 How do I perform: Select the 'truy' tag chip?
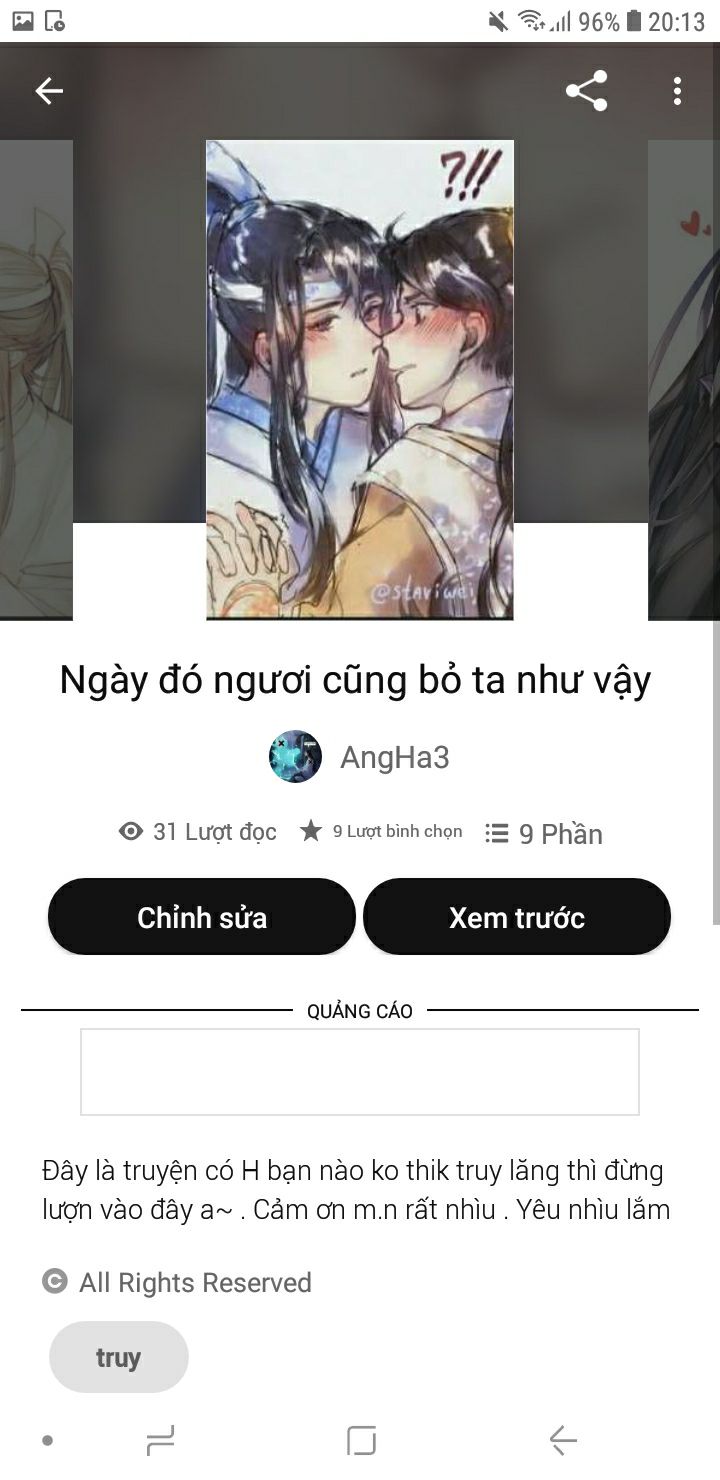point(118,1357)
